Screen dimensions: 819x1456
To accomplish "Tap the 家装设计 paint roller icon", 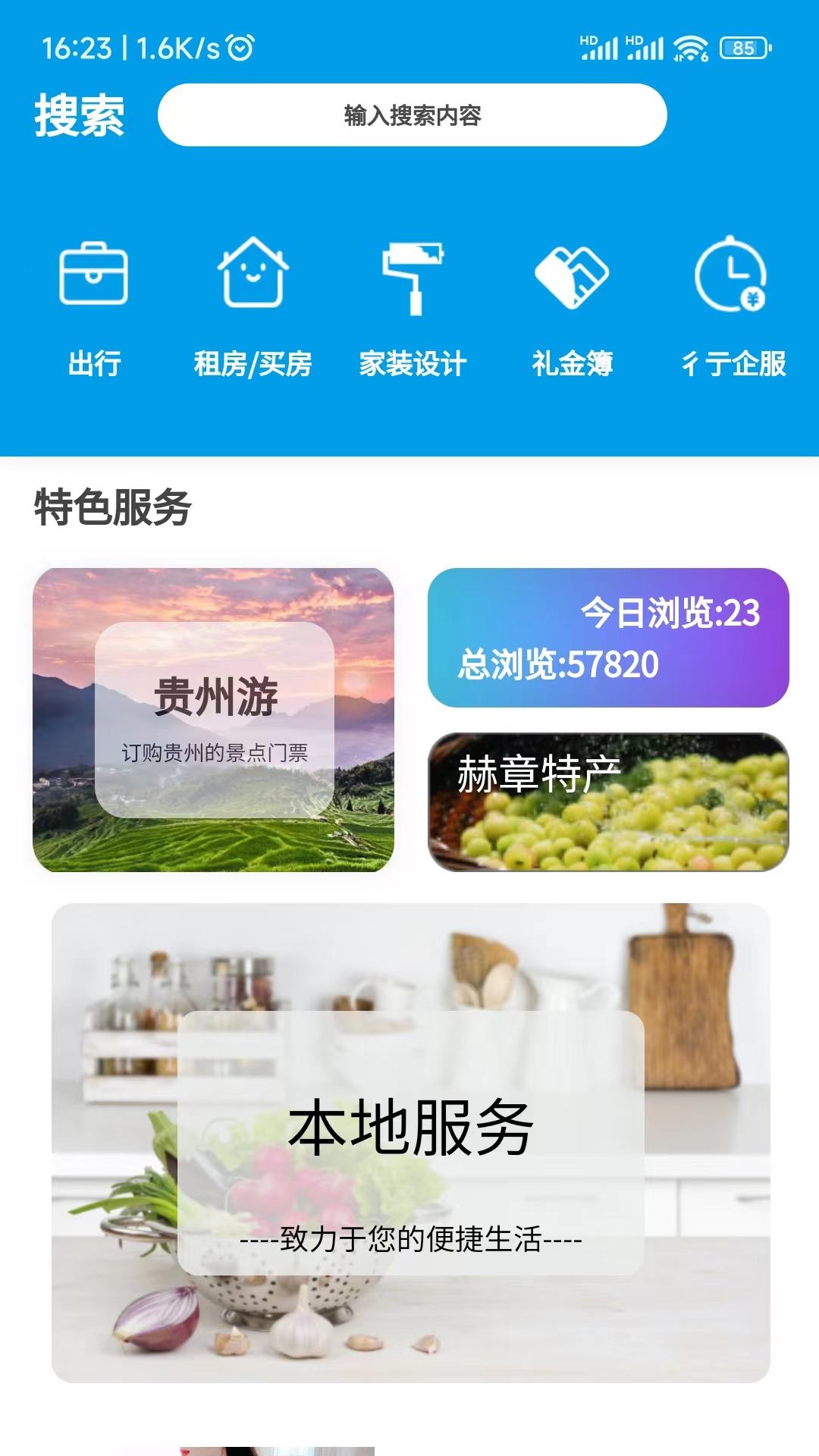I will [413, 275].
